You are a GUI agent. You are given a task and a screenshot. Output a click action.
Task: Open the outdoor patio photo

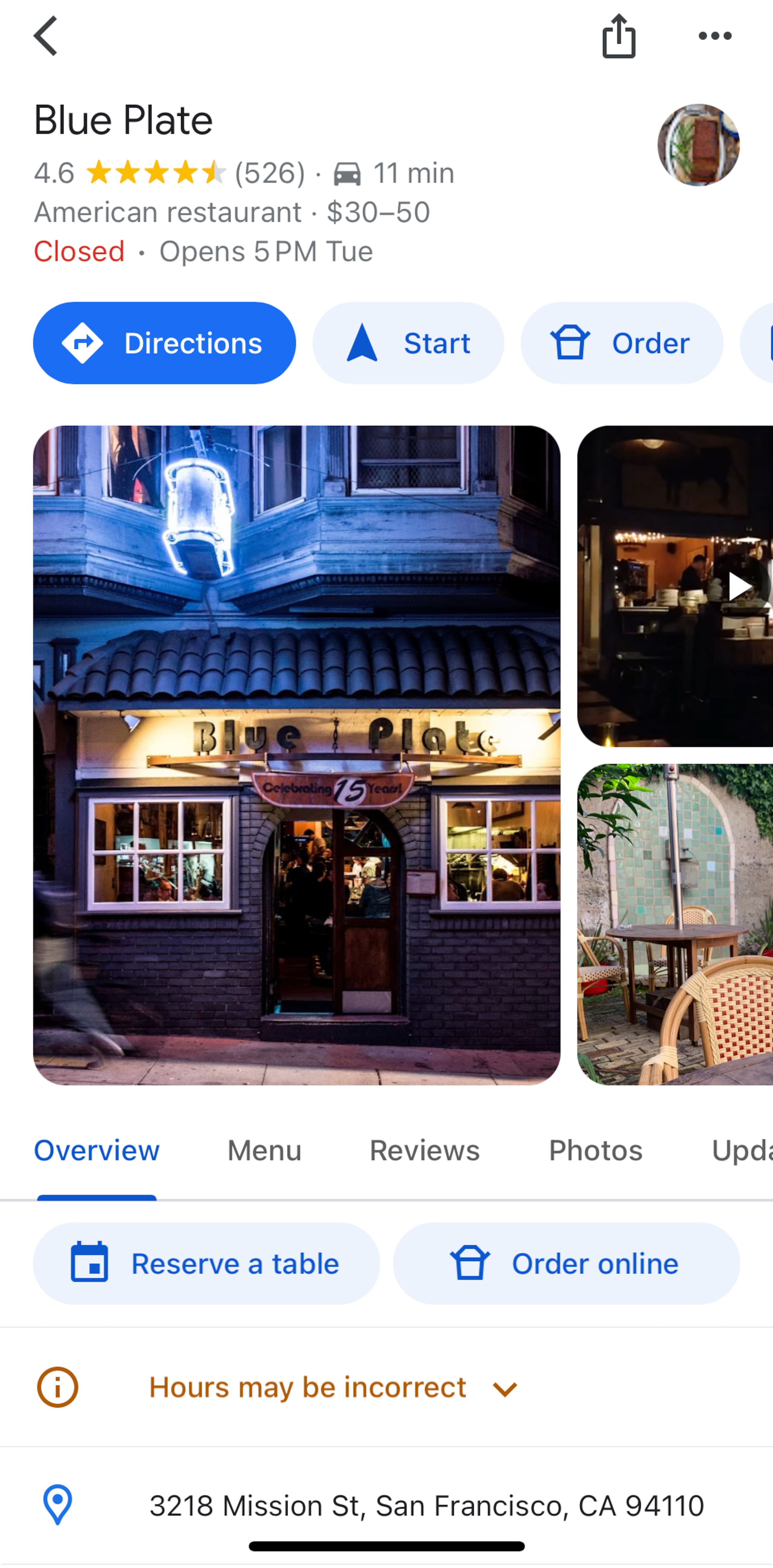(x=675, y=925)
